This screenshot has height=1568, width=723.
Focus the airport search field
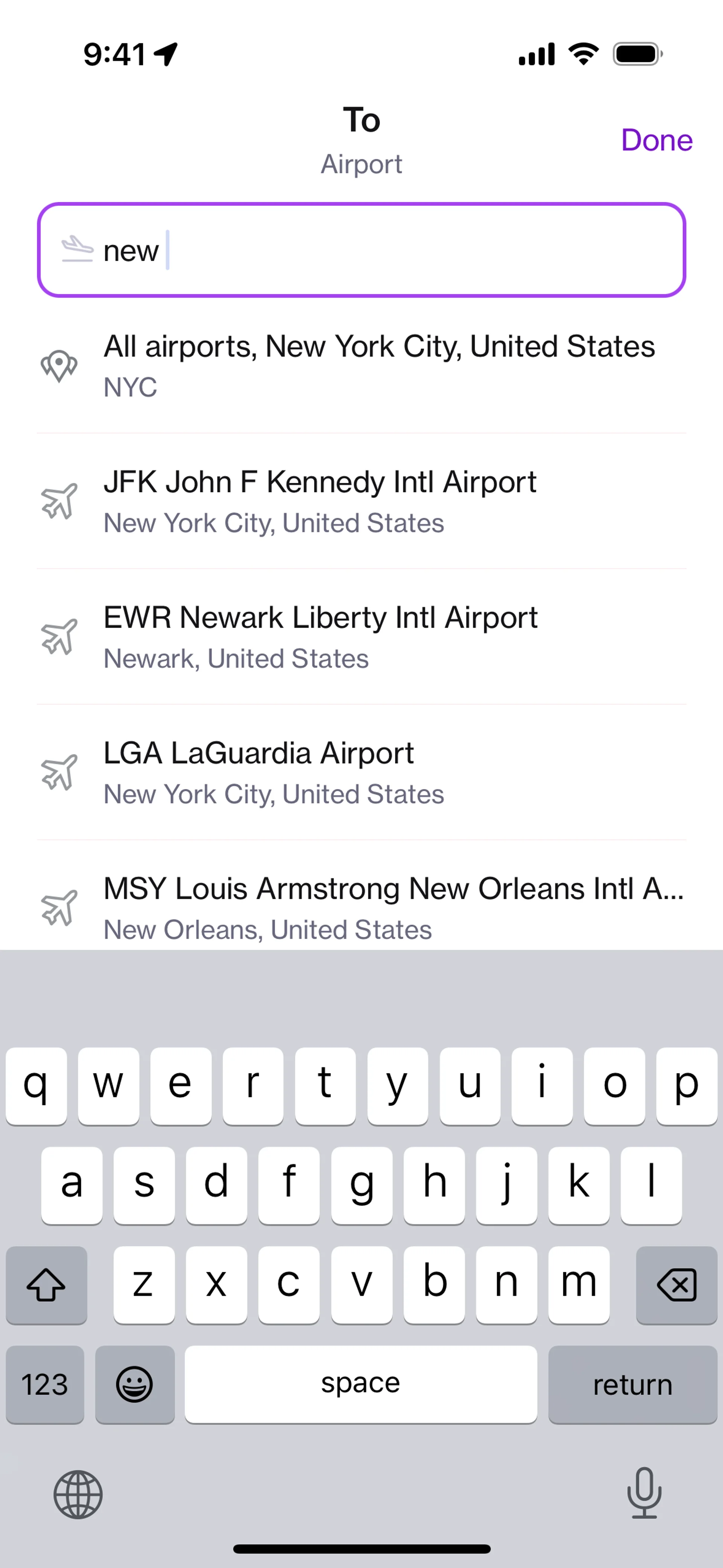point(389,250)
